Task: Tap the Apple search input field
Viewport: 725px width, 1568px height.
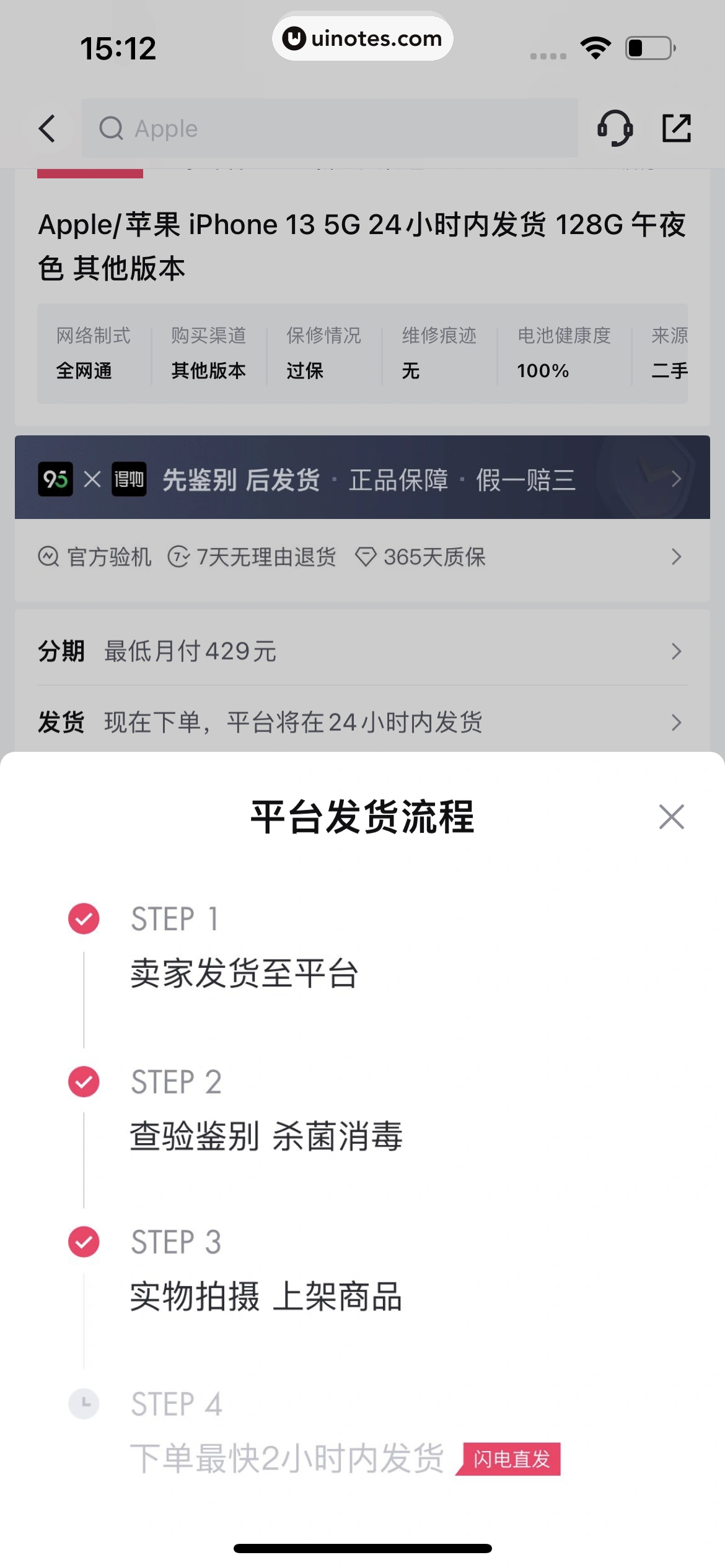Action: coord(328,129)
